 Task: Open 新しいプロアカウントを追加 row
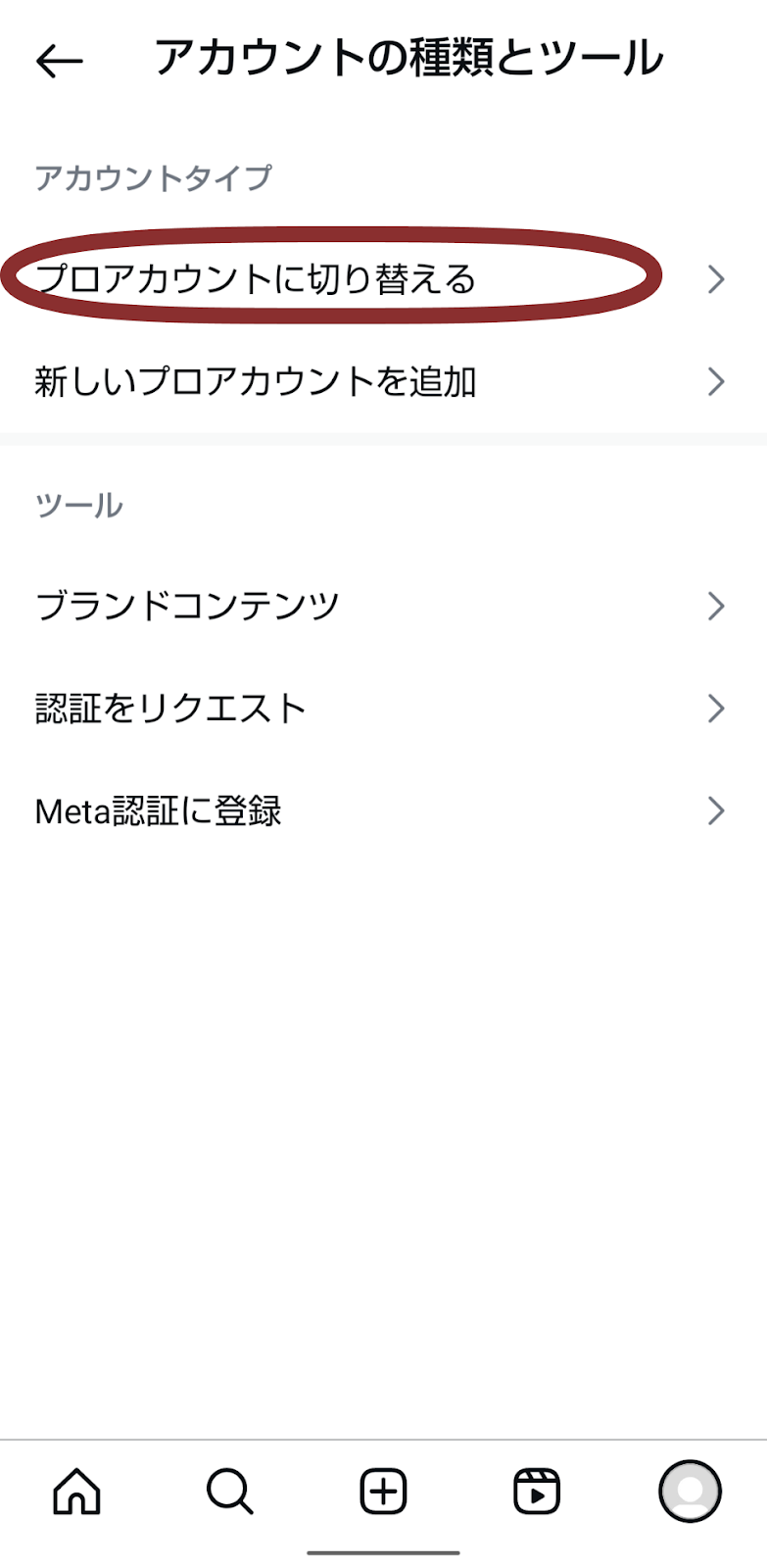coord(383,381)
